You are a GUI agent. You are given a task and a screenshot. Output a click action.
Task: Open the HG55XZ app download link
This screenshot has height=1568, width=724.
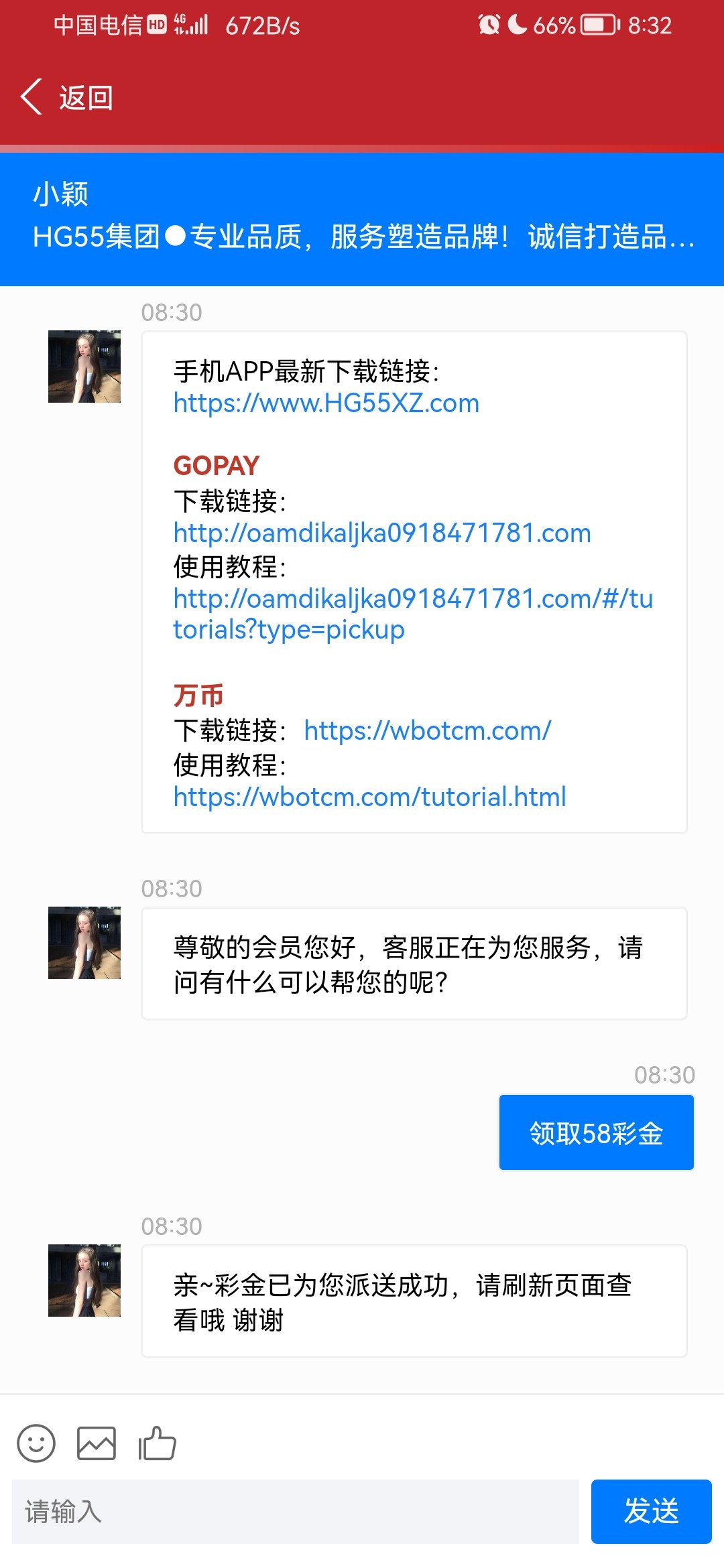pyautogui.click(x=326, y=403)
